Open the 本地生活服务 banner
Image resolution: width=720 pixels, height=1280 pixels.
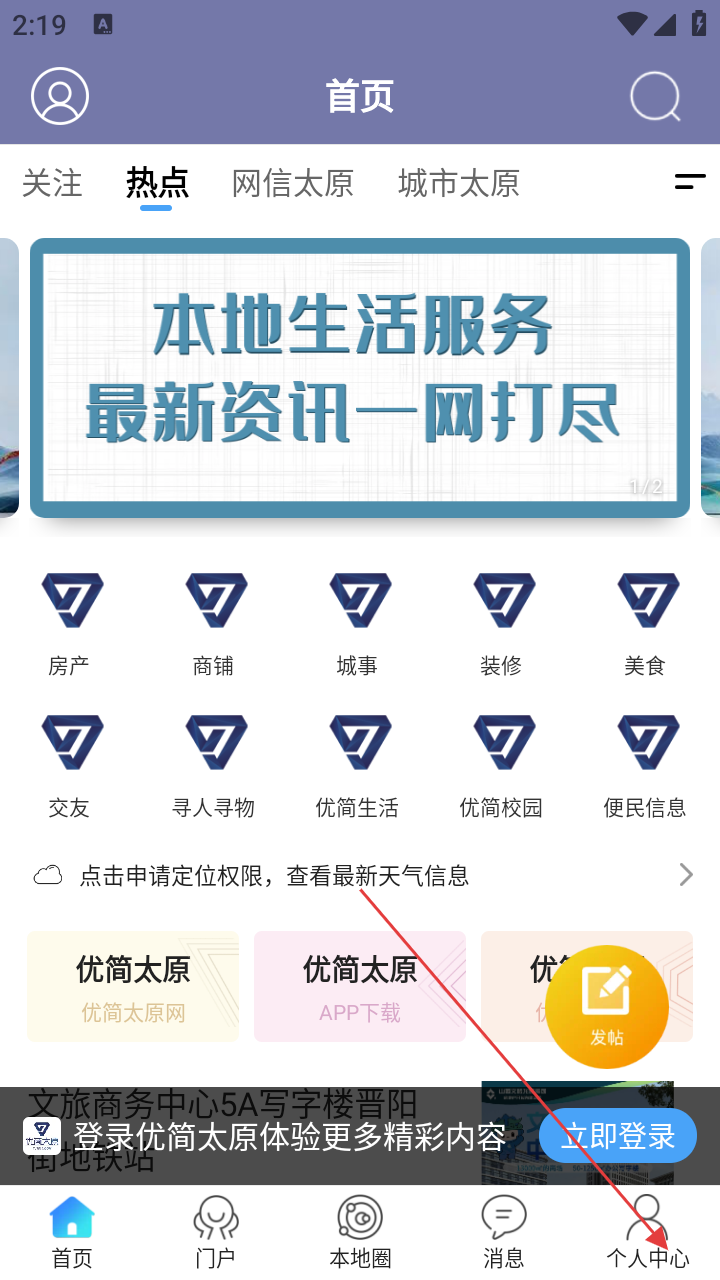(x=360, y=378)
